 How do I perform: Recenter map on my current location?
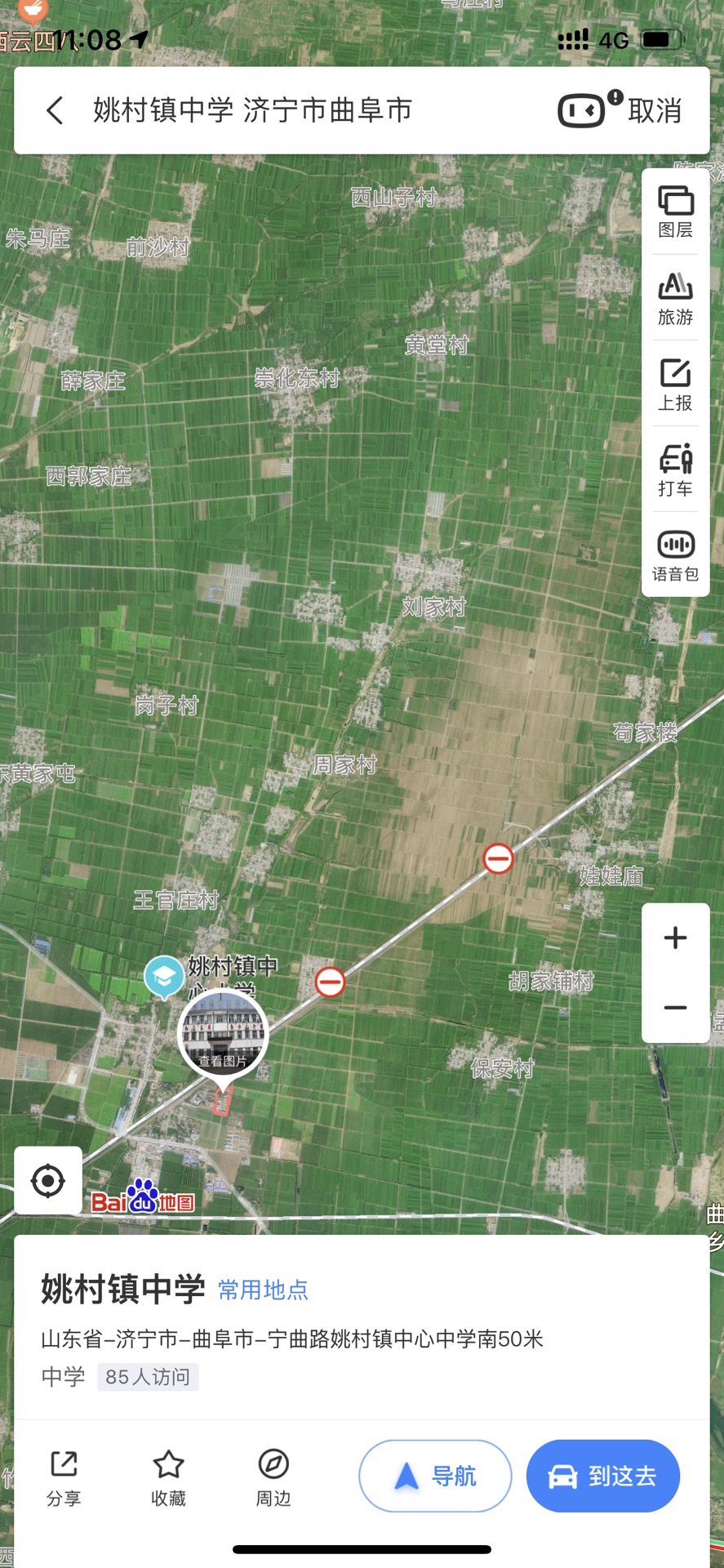click(x=47, y=1180)
